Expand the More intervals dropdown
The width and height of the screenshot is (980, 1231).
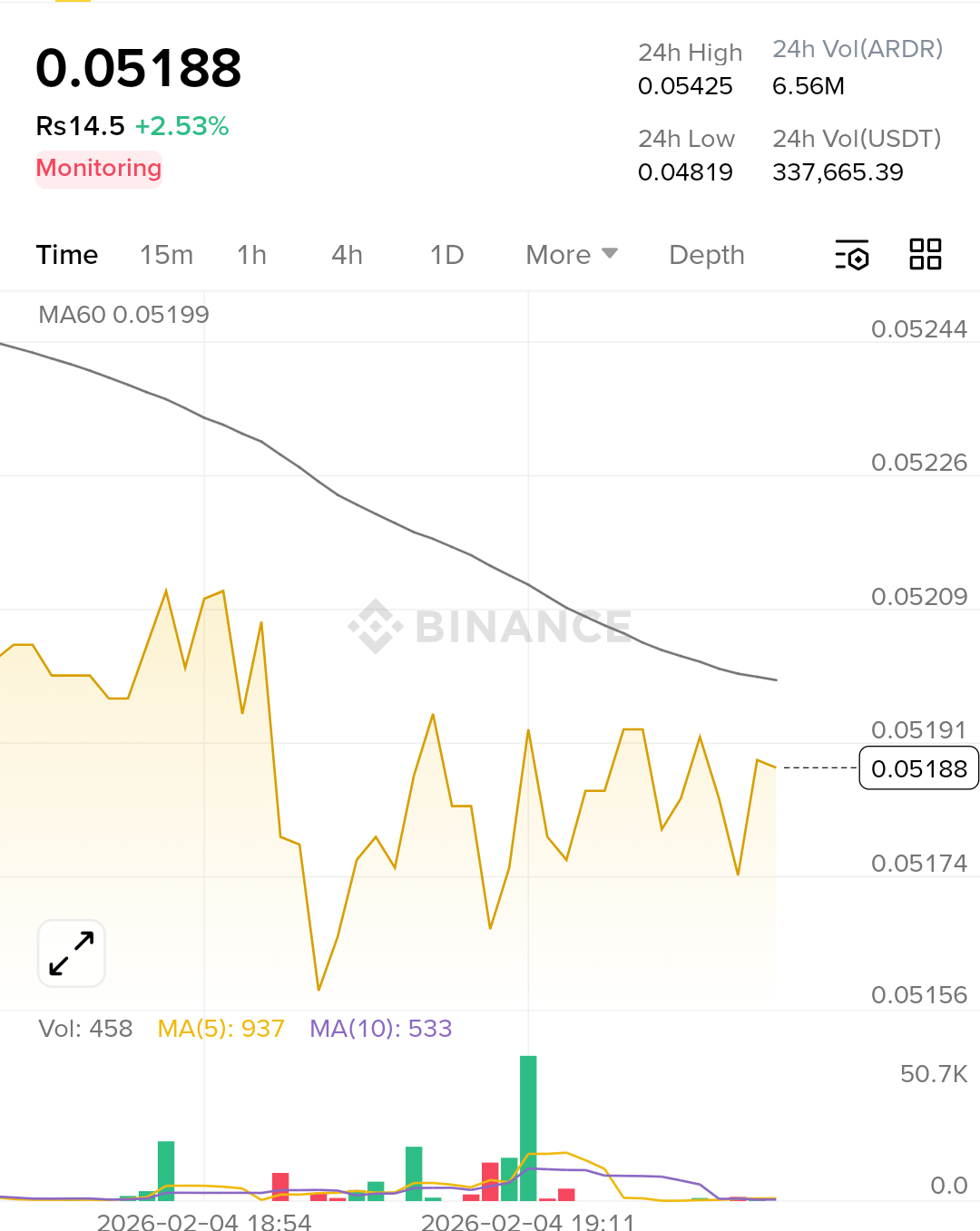click(x=572, y=255)
